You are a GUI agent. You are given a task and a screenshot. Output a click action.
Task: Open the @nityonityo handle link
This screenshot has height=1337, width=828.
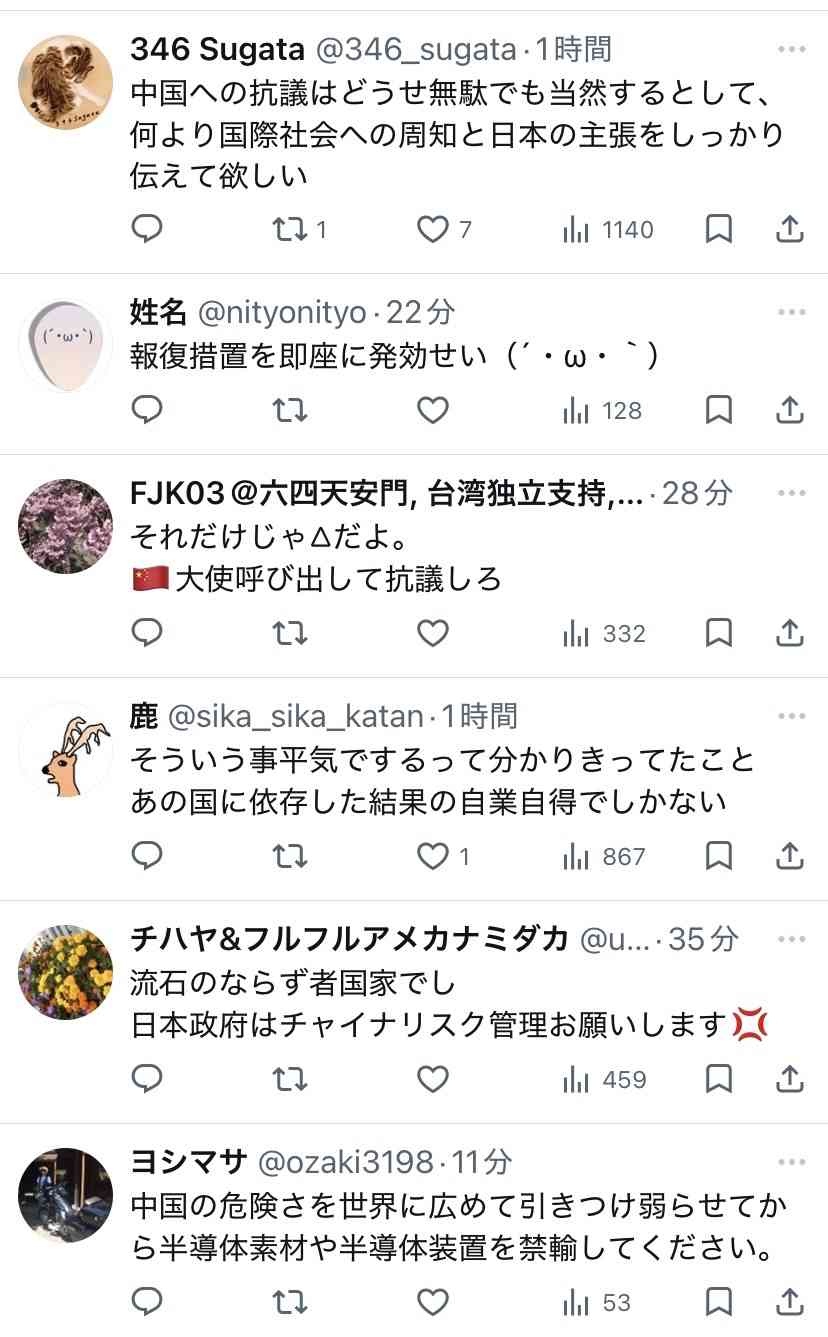click(282, 313)
